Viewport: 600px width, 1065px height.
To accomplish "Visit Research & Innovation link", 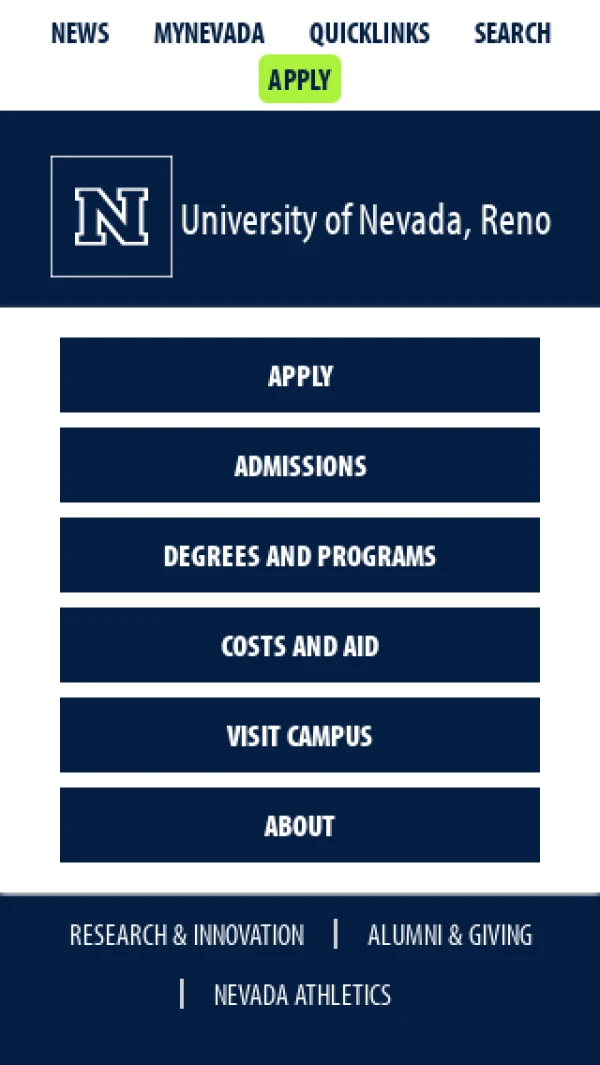I will [187, 935].
